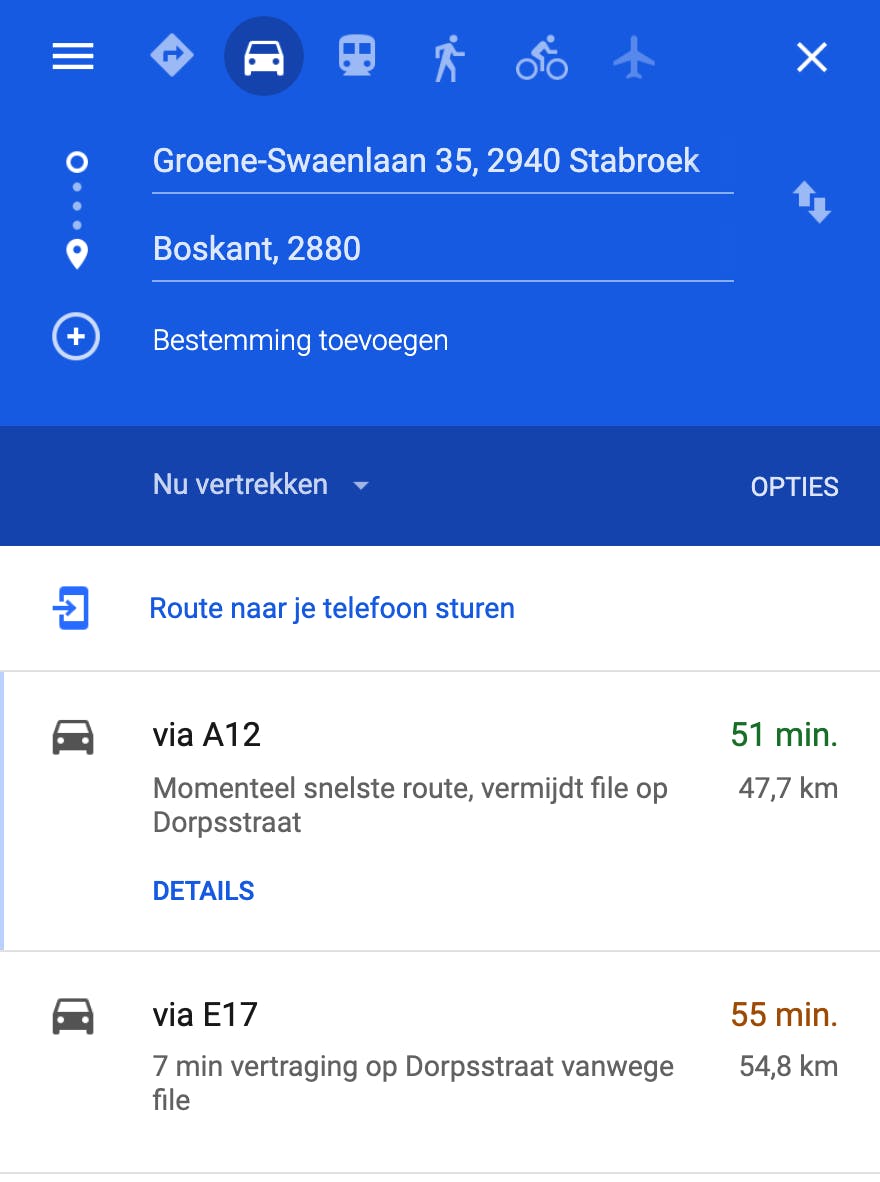
Task: Open OPTIES route options
Action: (794, 487)
